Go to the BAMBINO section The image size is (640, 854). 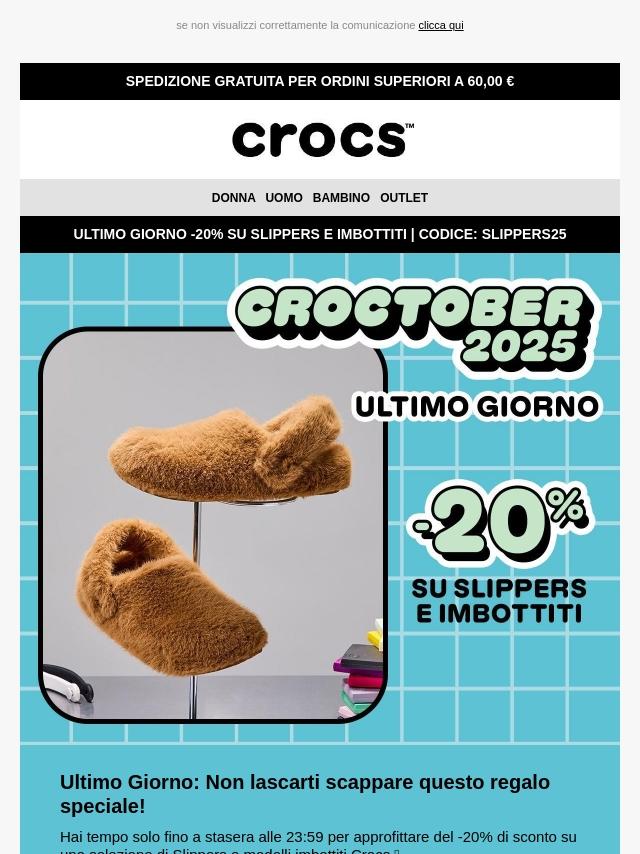pyautogui.click(x=341, y=198)
